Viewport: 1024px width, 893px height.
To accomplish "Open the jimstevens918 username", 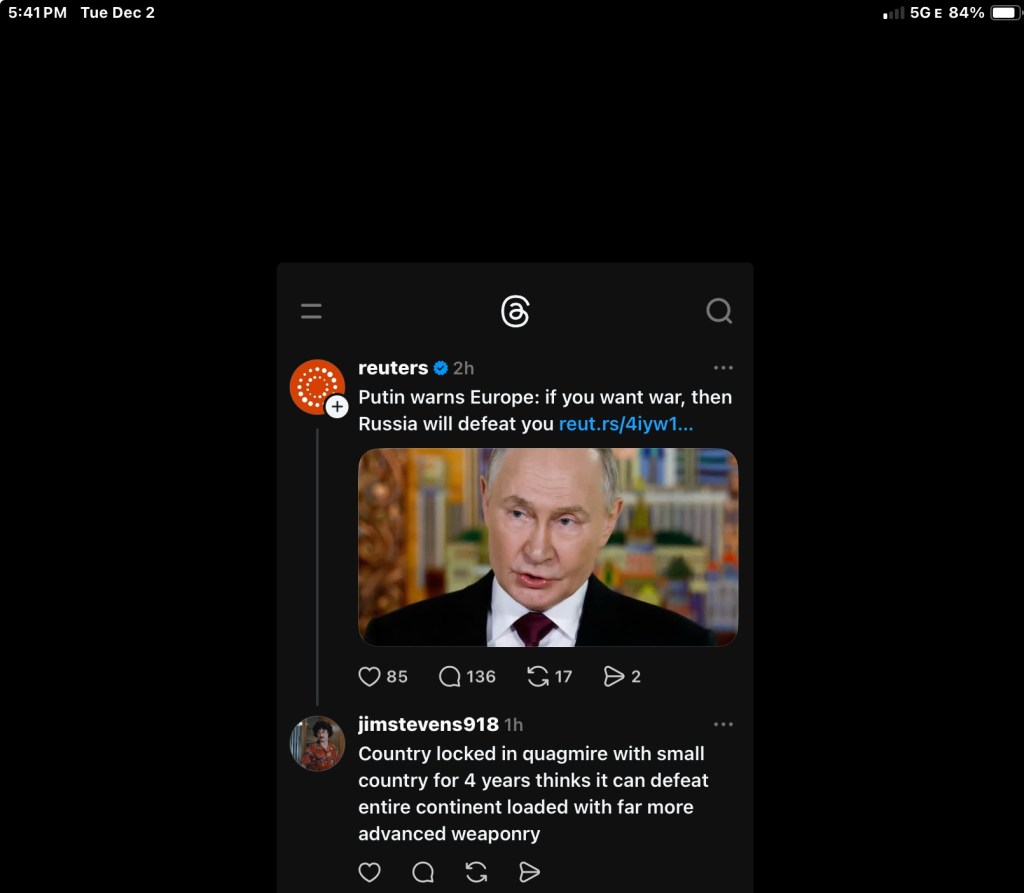I will point(428,724).
